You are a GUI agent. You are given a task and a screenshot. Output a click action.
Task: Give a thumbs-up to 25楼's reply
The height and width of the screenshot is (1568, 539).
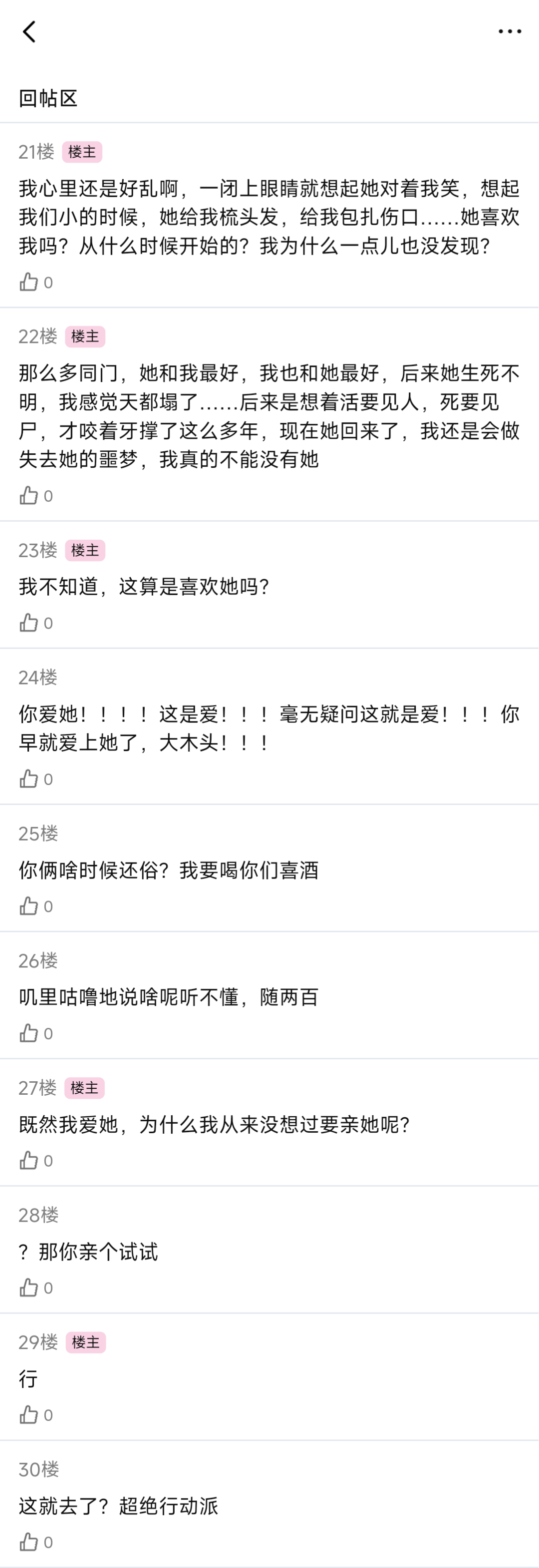pos(28,906)
